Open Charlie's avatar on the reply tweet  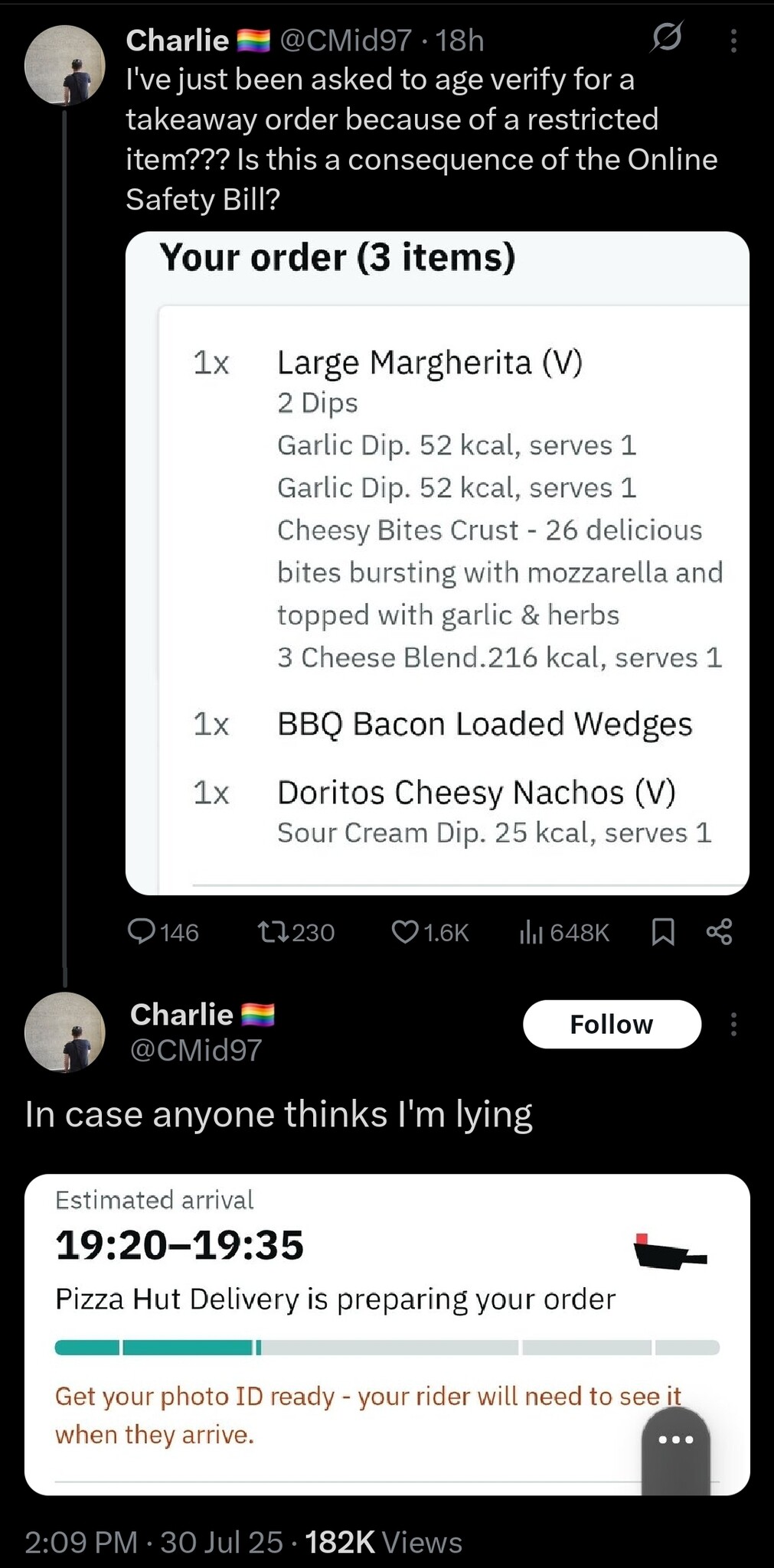coord(65,1032)
